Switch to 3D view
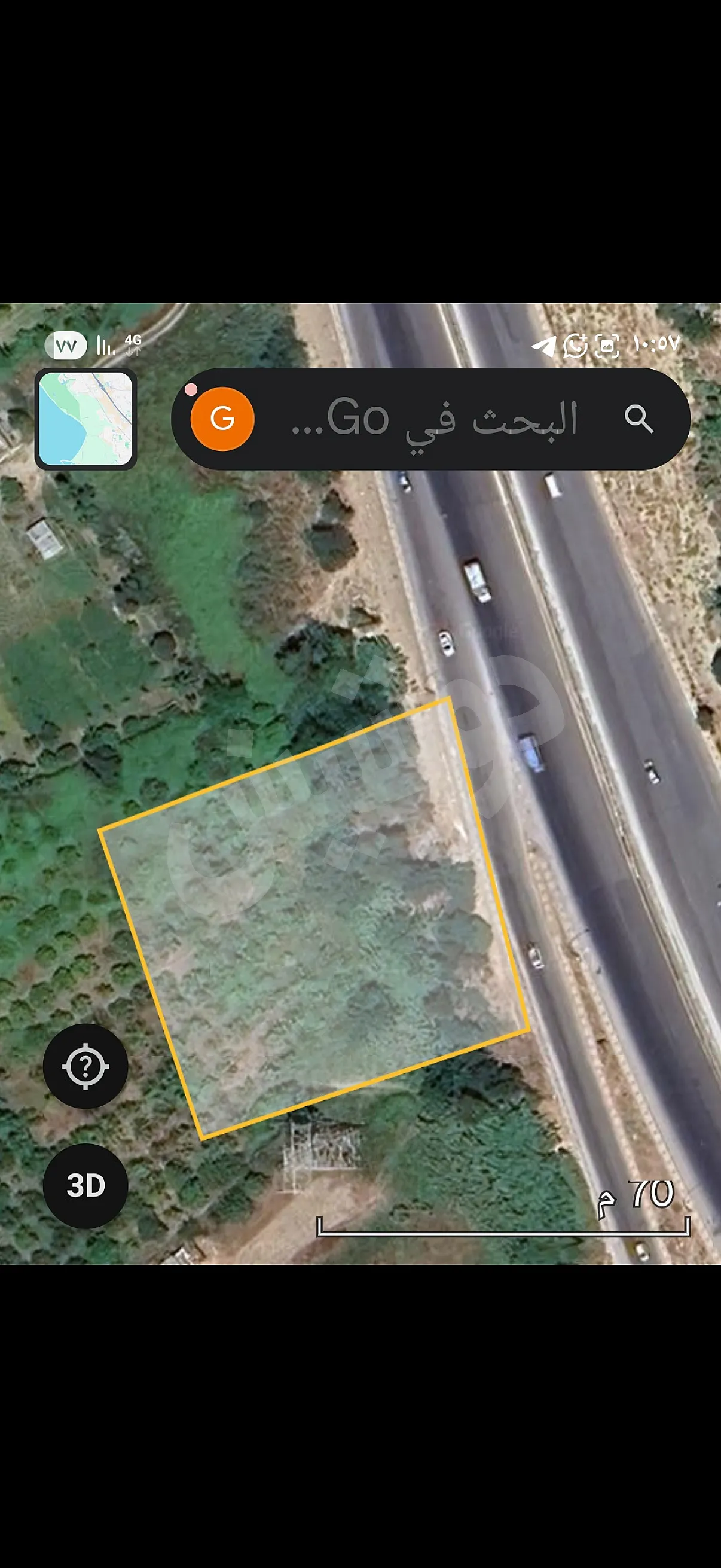The height and width of the screenshot is (1568, 721). click(85, 1186)
